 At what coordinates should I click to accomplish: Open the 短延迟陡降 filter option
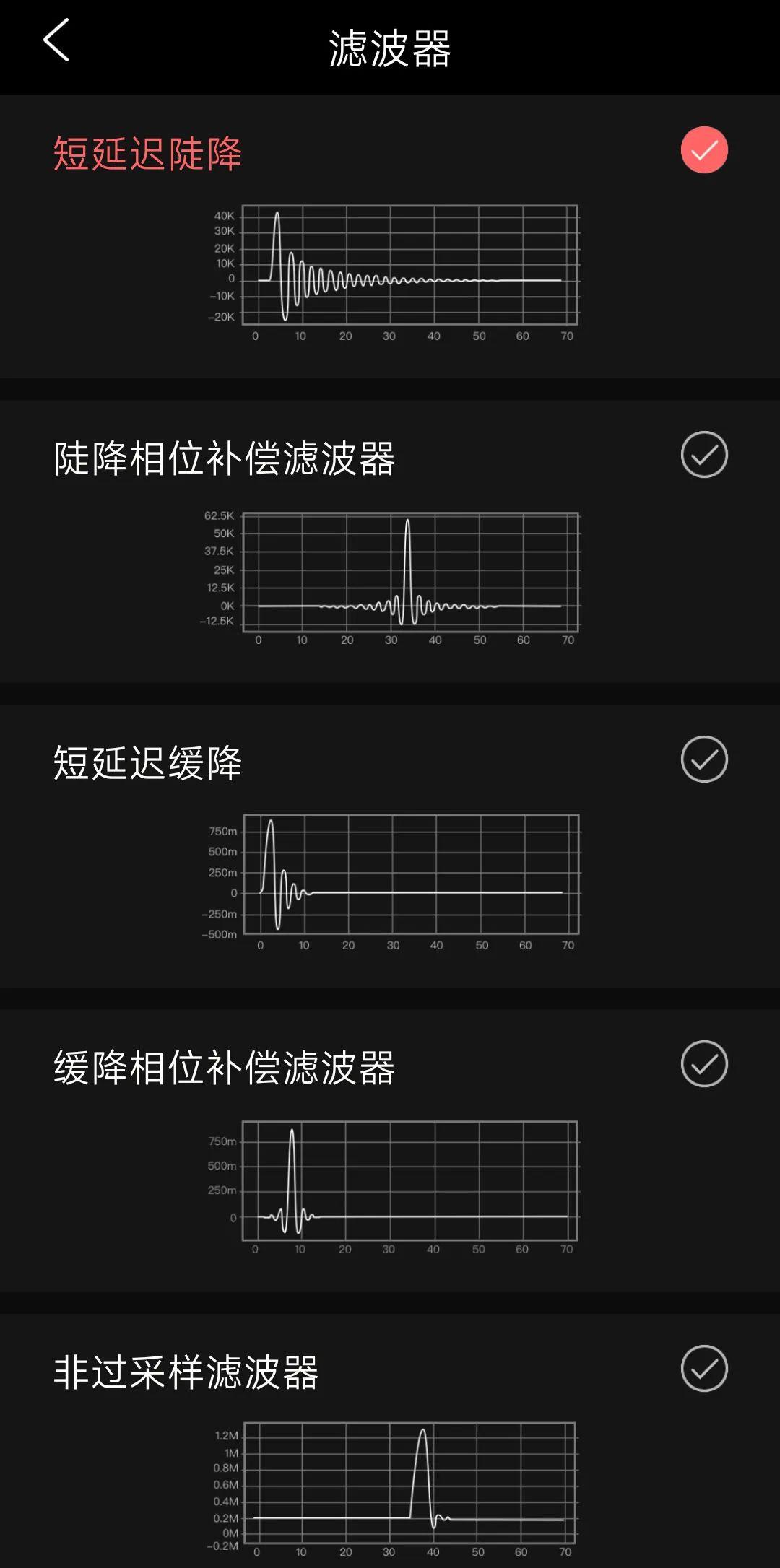click(147, 152)
